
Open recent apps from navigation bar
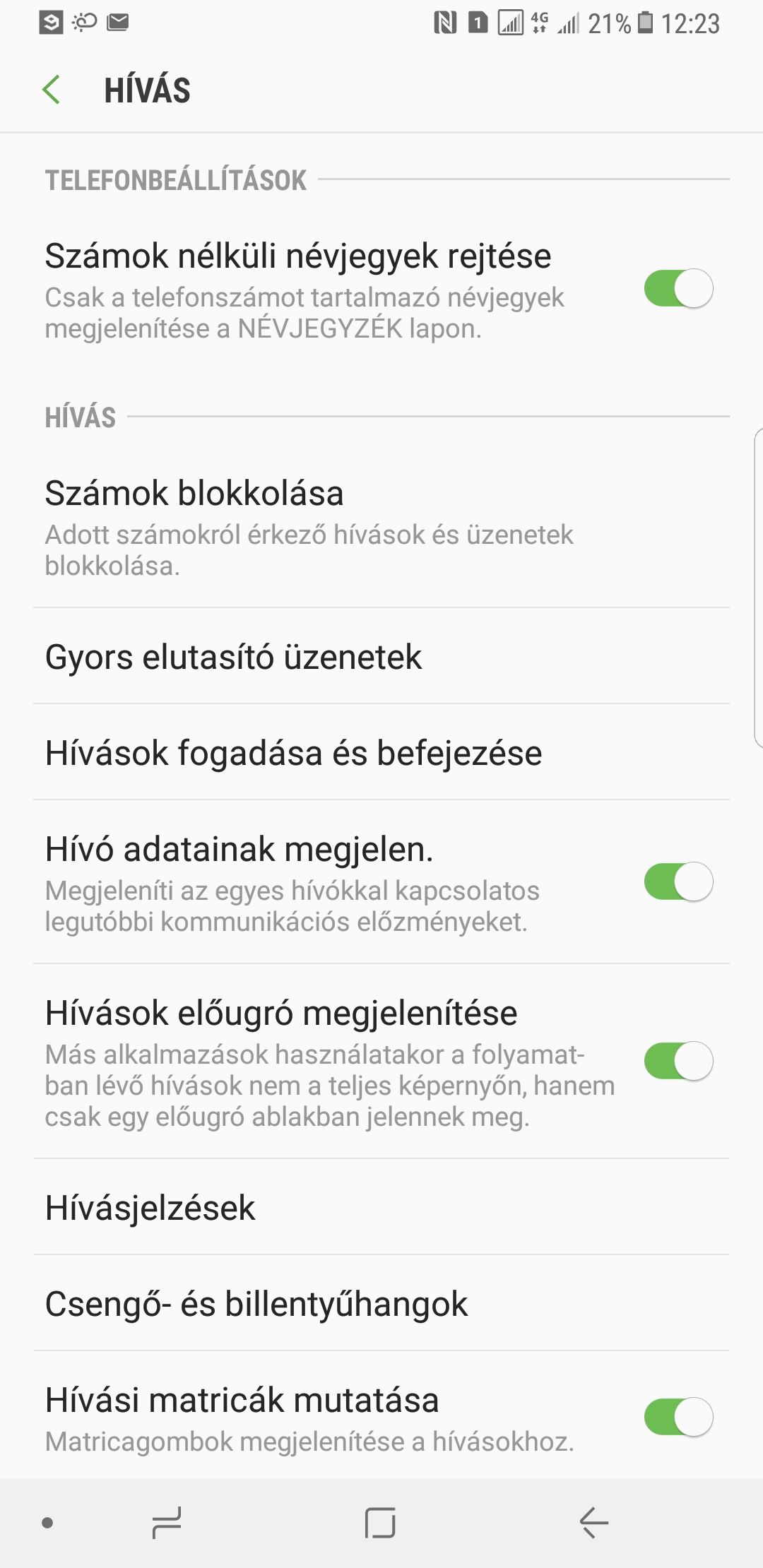pos(167,1523)
